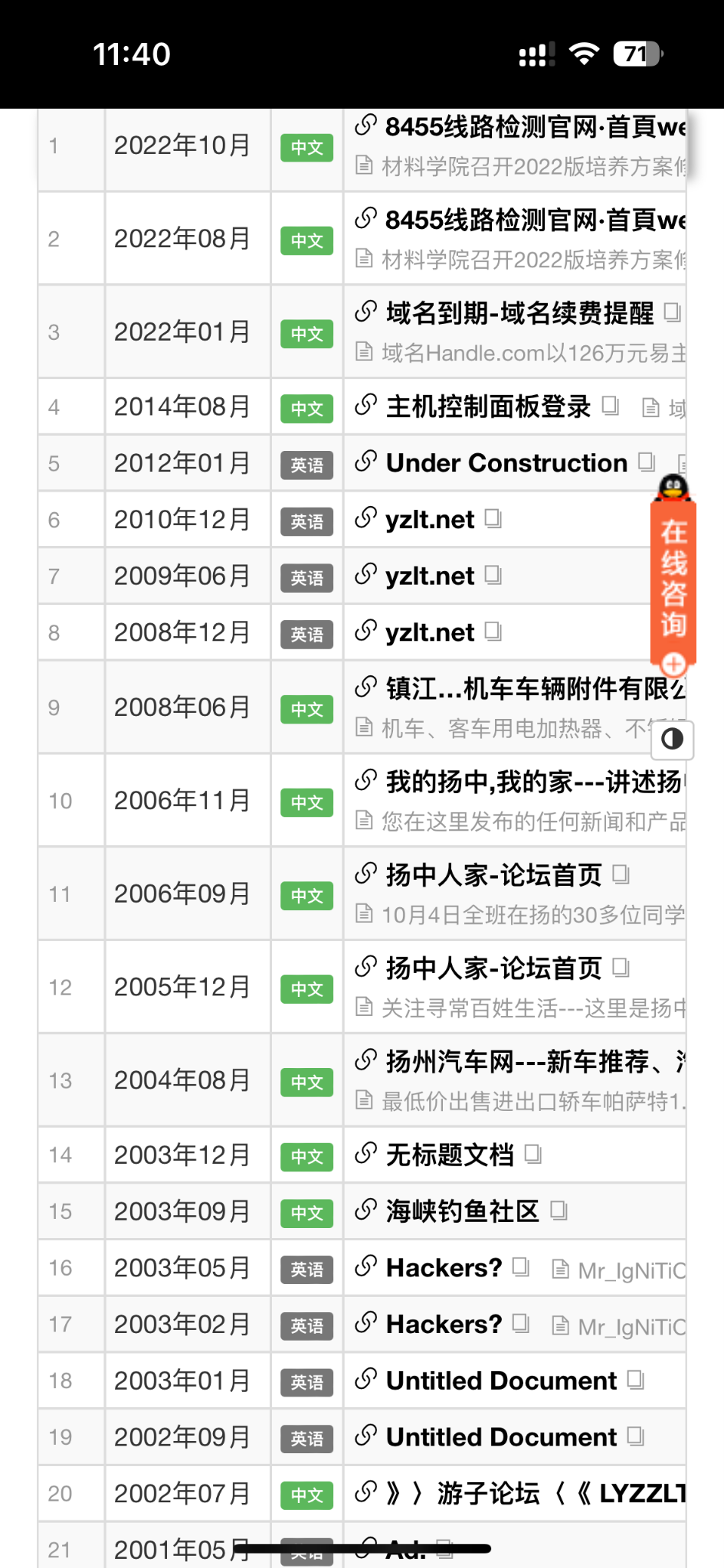Open the 在线咨询 online chat widget
The width and height of the screenshot is (724, 1568).
tap(673, 578)
